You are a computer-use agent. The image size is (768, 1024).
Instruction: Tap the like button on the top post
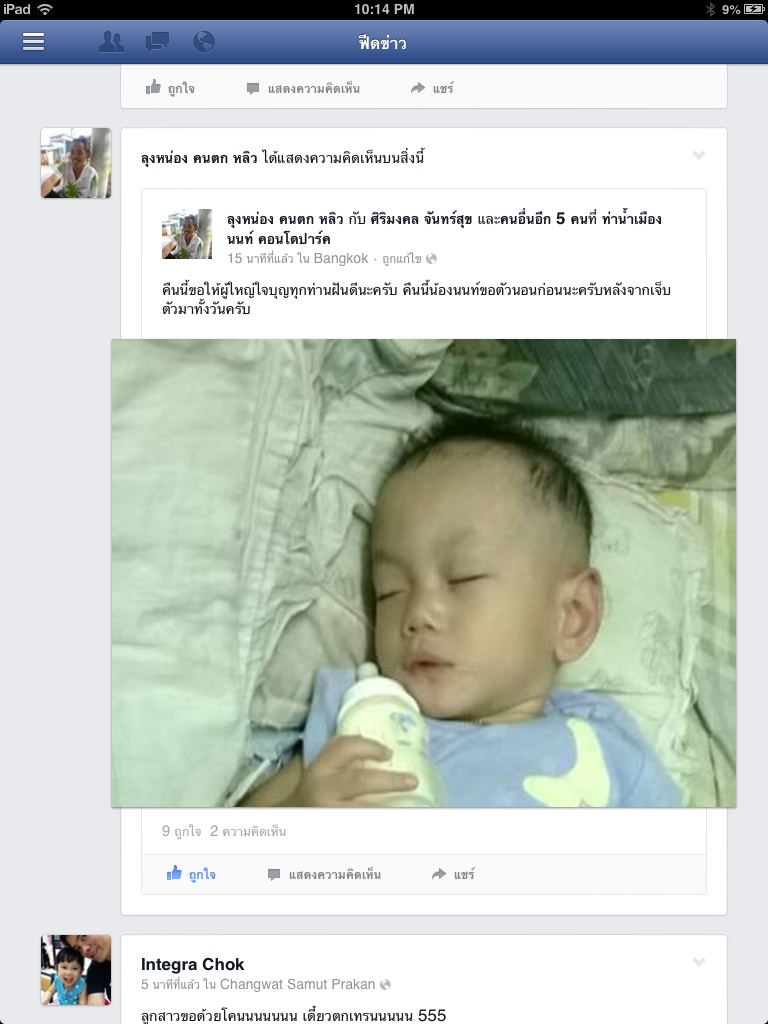click(x=170, y=88)
